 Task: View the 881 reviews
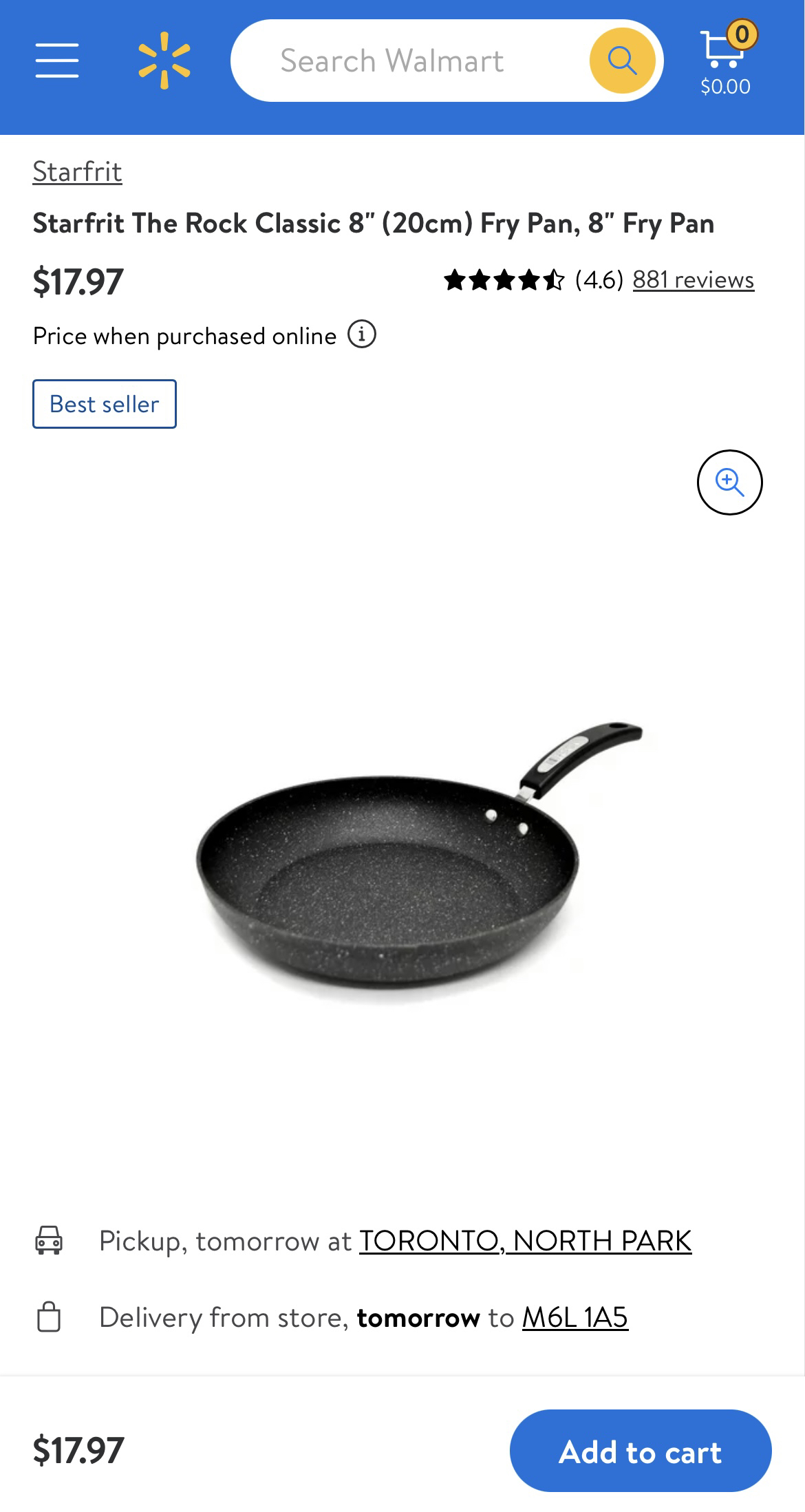tap(693, 280)
